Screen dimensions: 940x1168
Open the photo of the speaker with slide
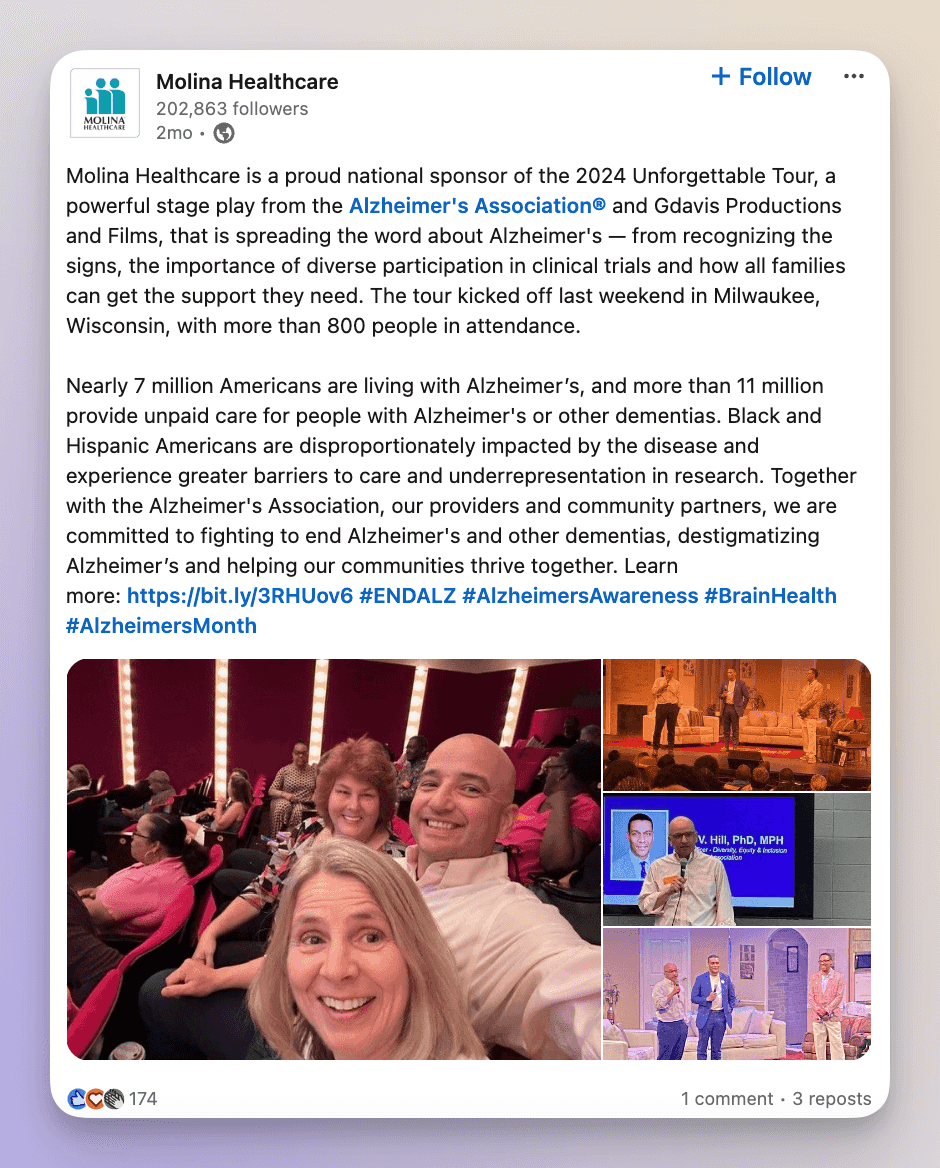pos(737,859)
